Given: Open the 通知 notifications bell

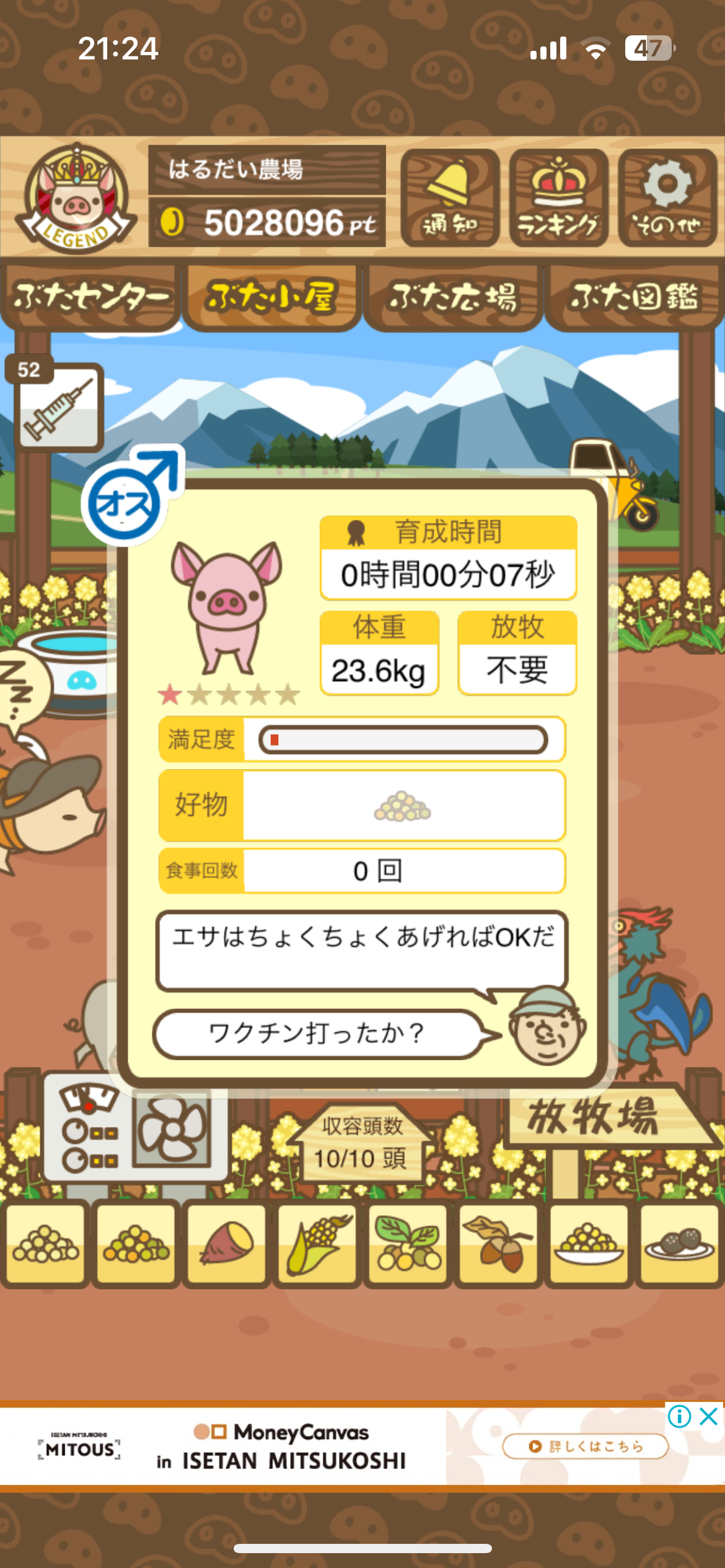Looking at the screenshot, I should pos(450,198).
